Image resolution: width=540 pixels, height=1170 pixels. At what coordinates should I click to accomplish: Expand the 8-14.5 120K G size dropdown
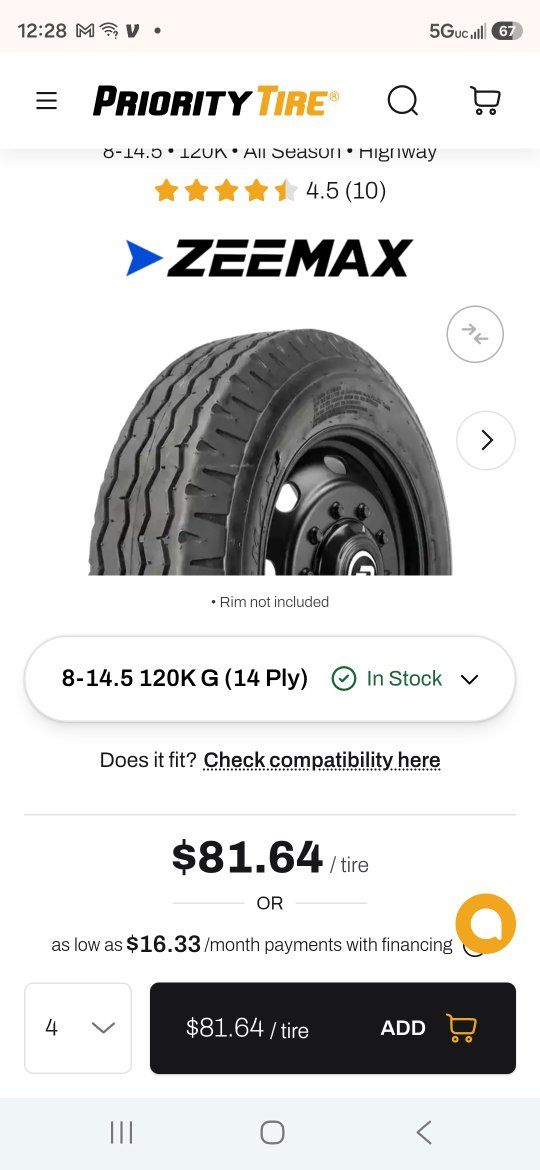[x=270, y=678]
